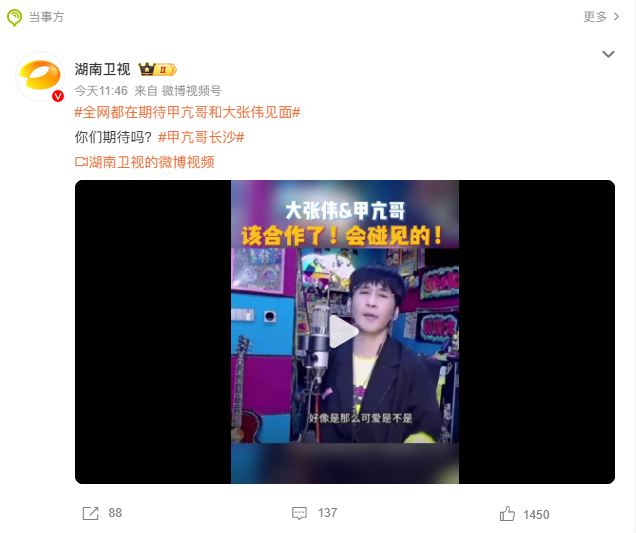
Task: Like the post with 1450 likes
Action: point(524,514)
